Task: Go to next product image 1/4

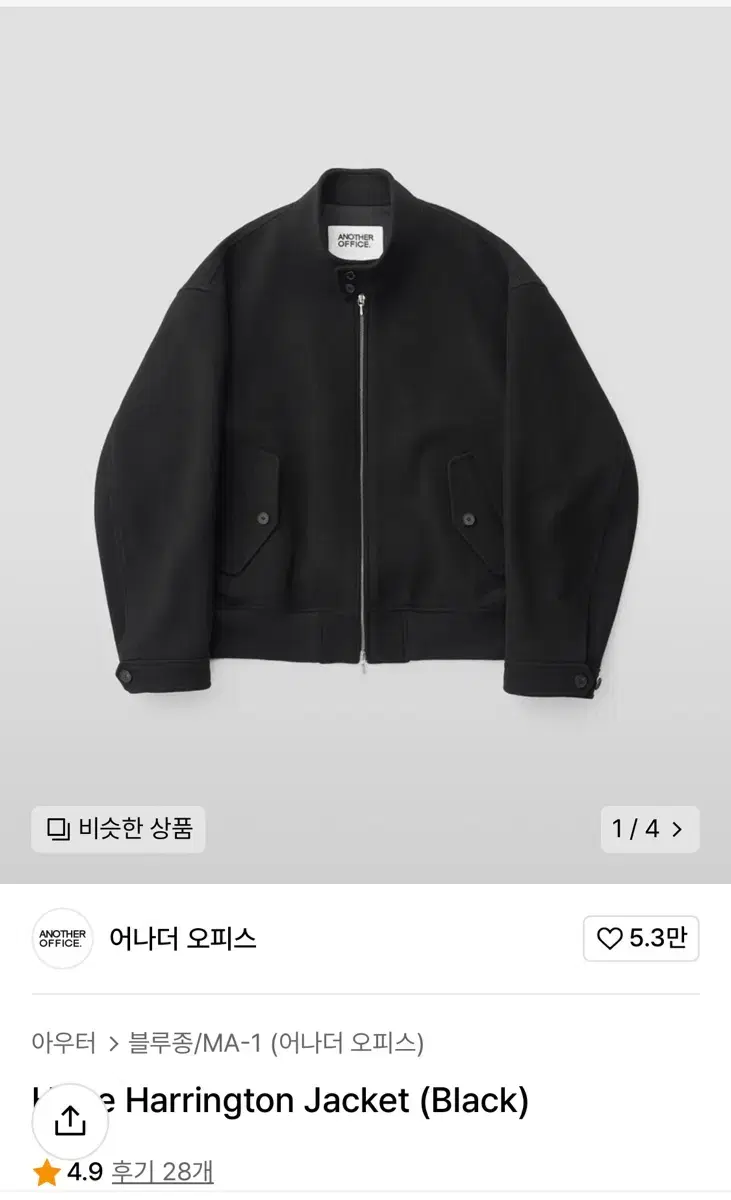Action: pyautogui.click(x=650, y=829)
